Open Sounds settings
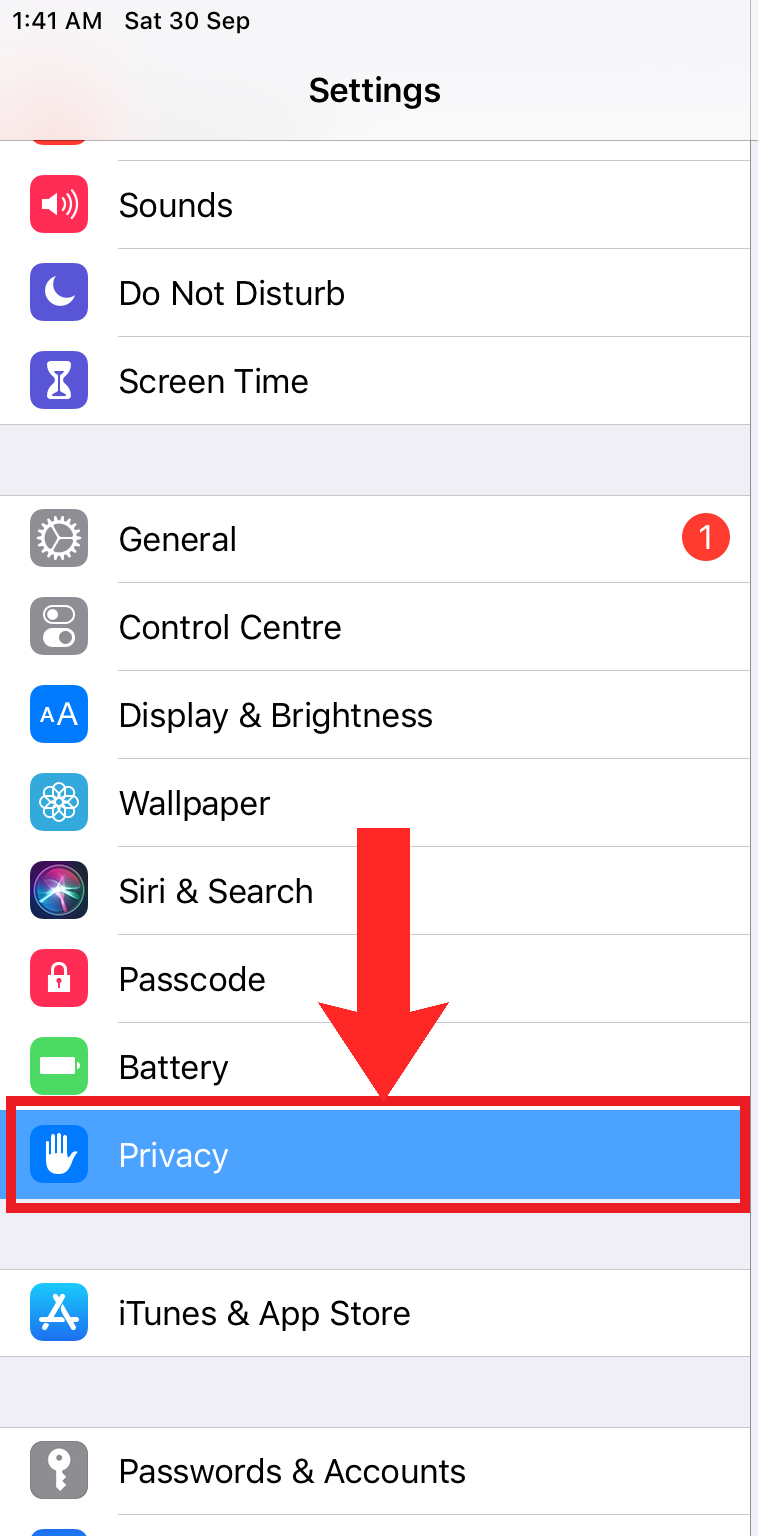Screen dimensions: 758x1536 tap(176, 205)
